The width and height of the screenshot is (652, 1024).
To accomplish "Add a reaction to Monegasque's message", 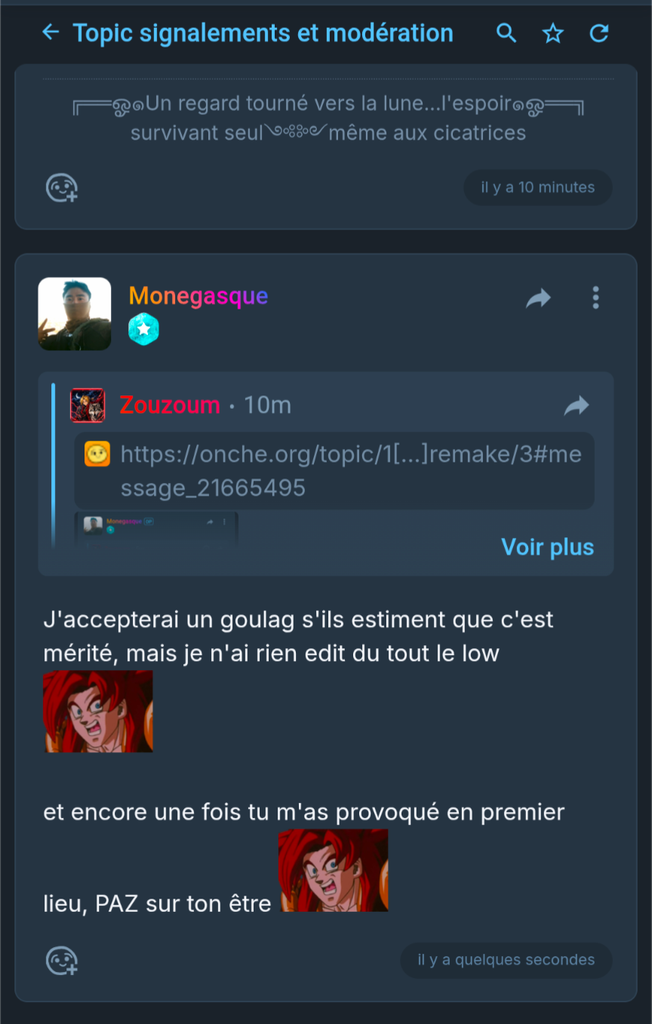I will click(x=62, y=960).
